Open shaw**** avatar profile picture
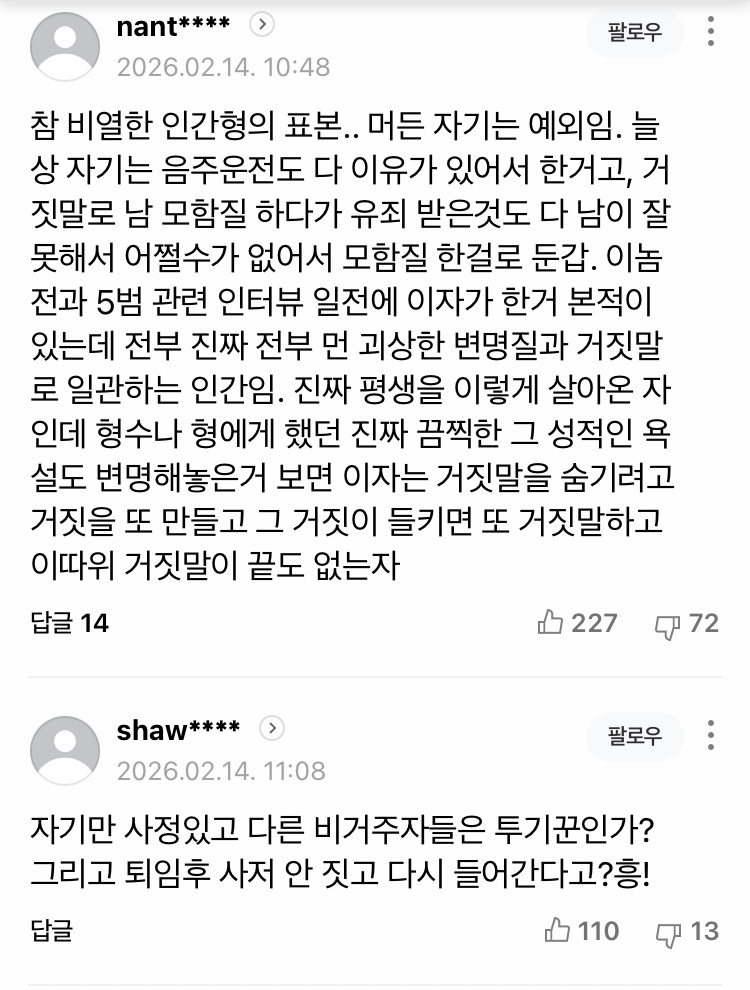 point(66,751)
